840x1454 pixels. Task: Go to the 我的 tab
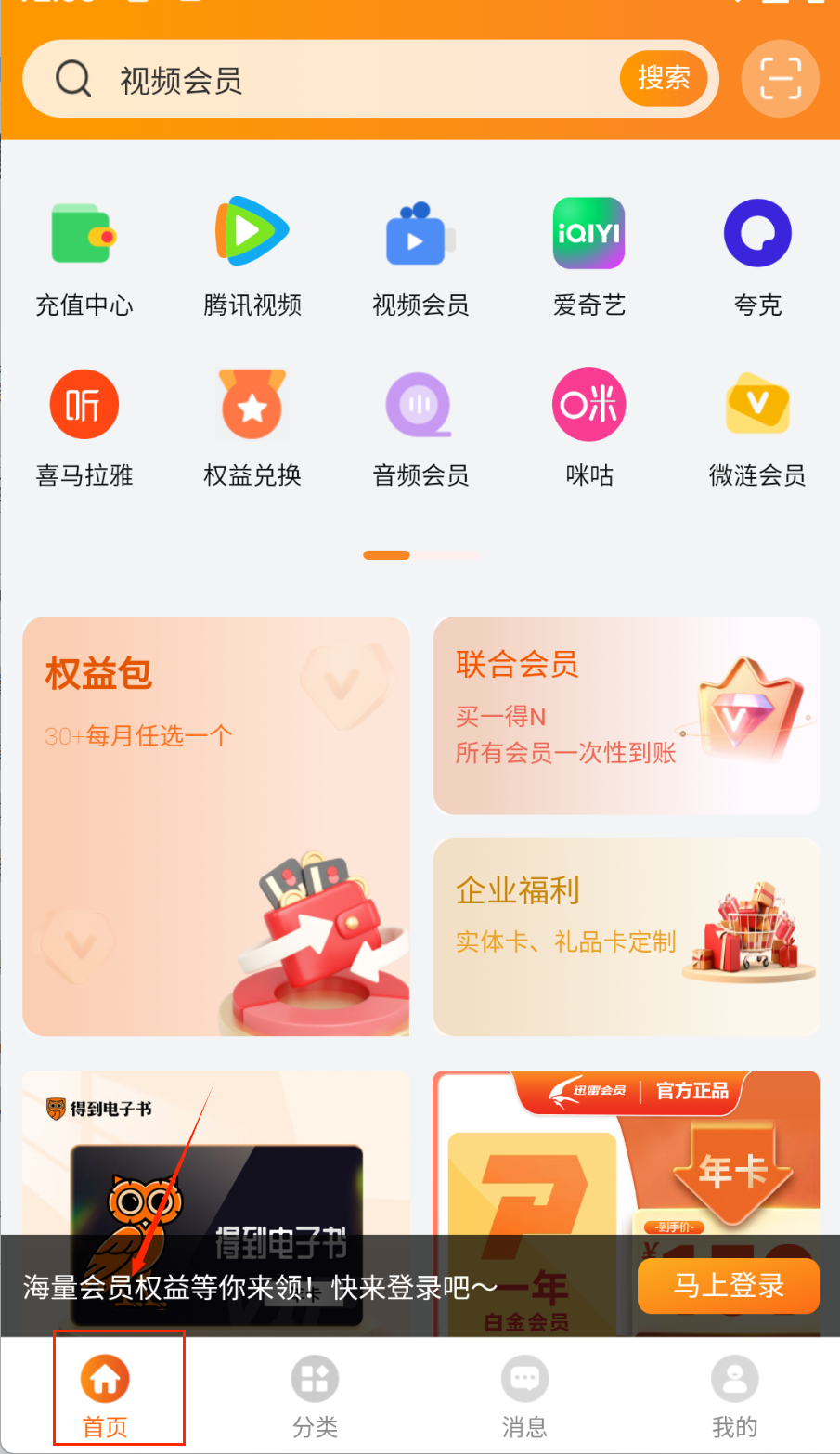tap(734, 1393)
